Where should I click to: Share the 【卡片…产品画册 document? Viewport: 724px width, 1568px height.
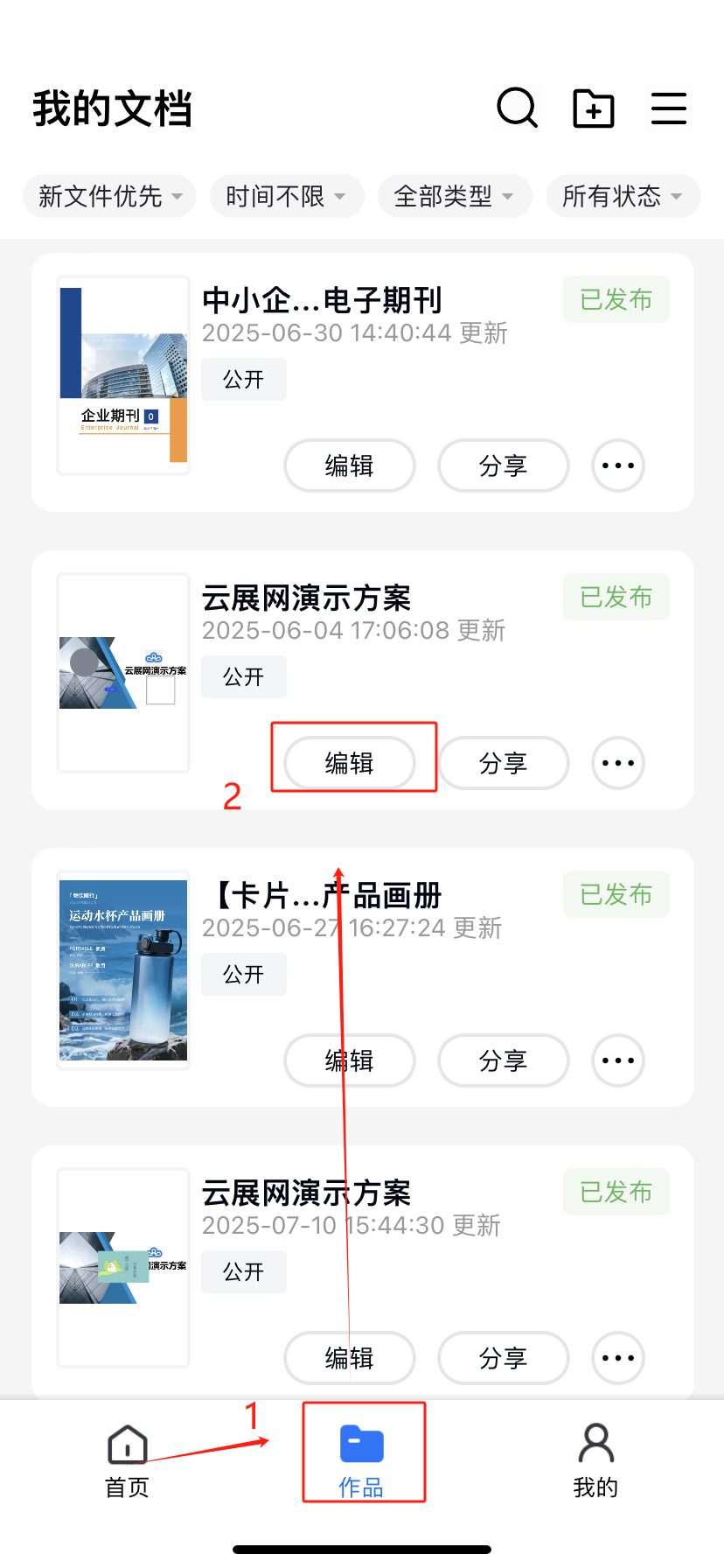(x=503, y=1060)
